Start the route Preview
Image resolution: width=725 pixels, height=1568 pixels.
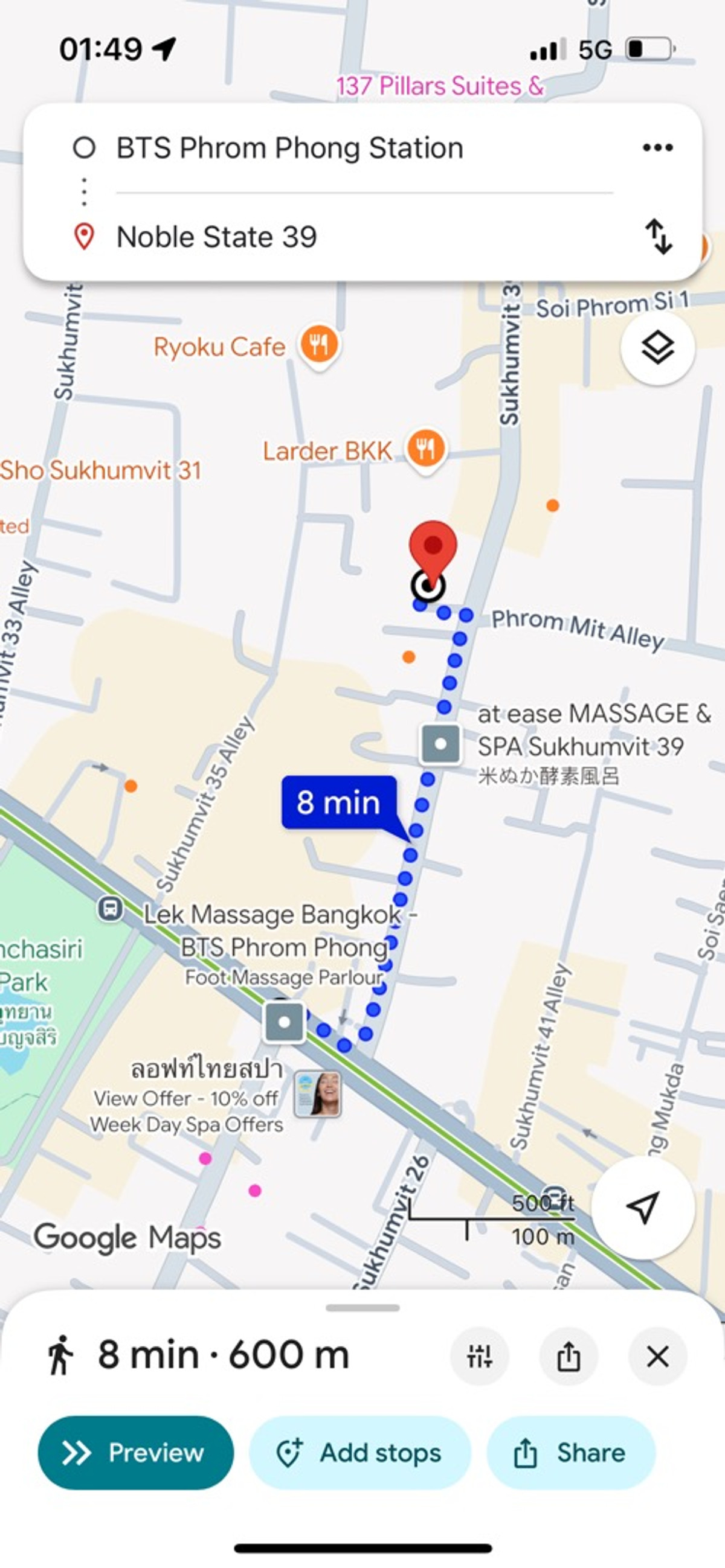[135, 1453]
